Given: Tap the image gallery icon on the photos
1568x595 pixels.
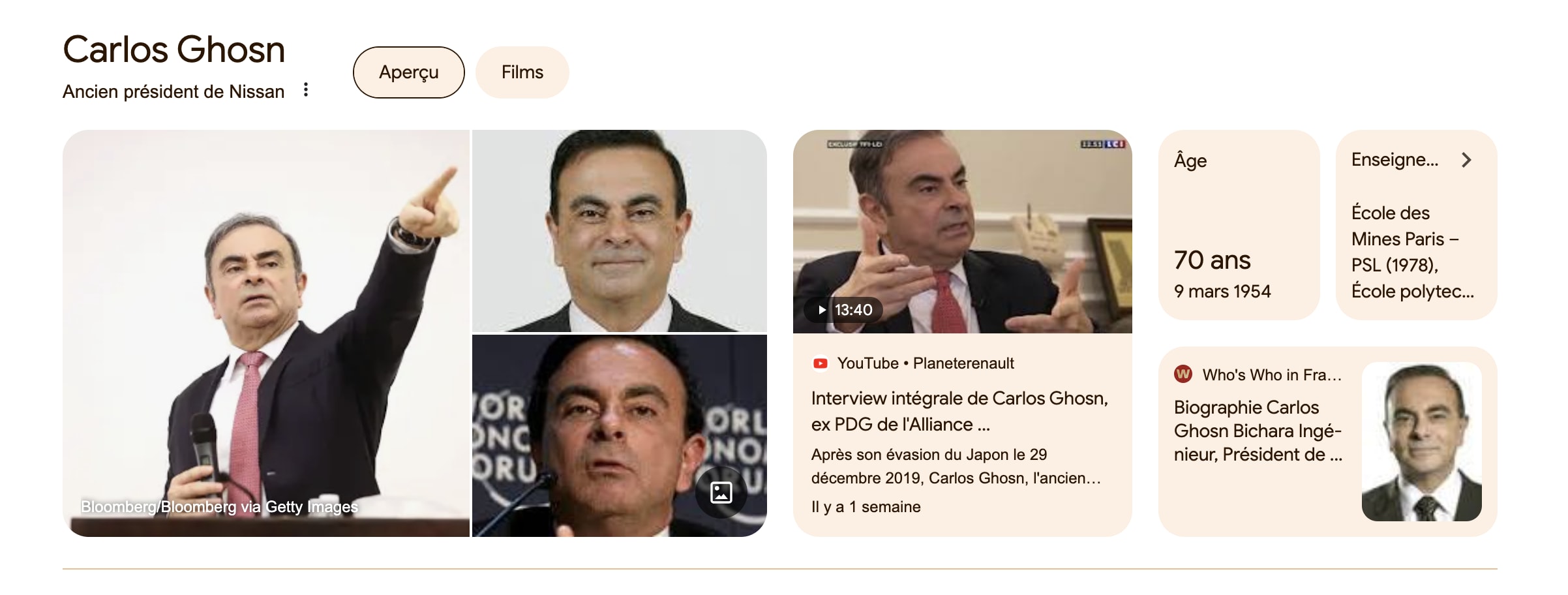Looking at the screenshot, I should (x=721, y=493).
